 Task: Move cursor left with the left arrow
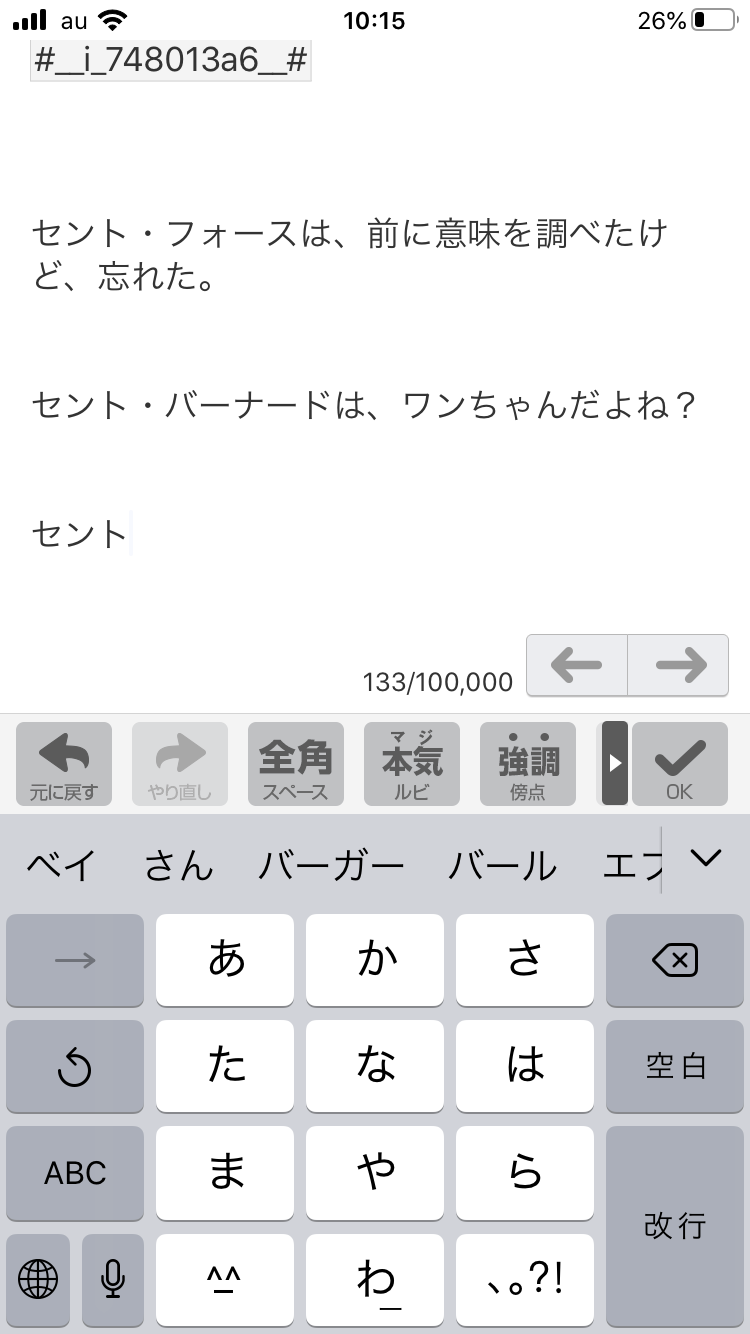point(576,665)
